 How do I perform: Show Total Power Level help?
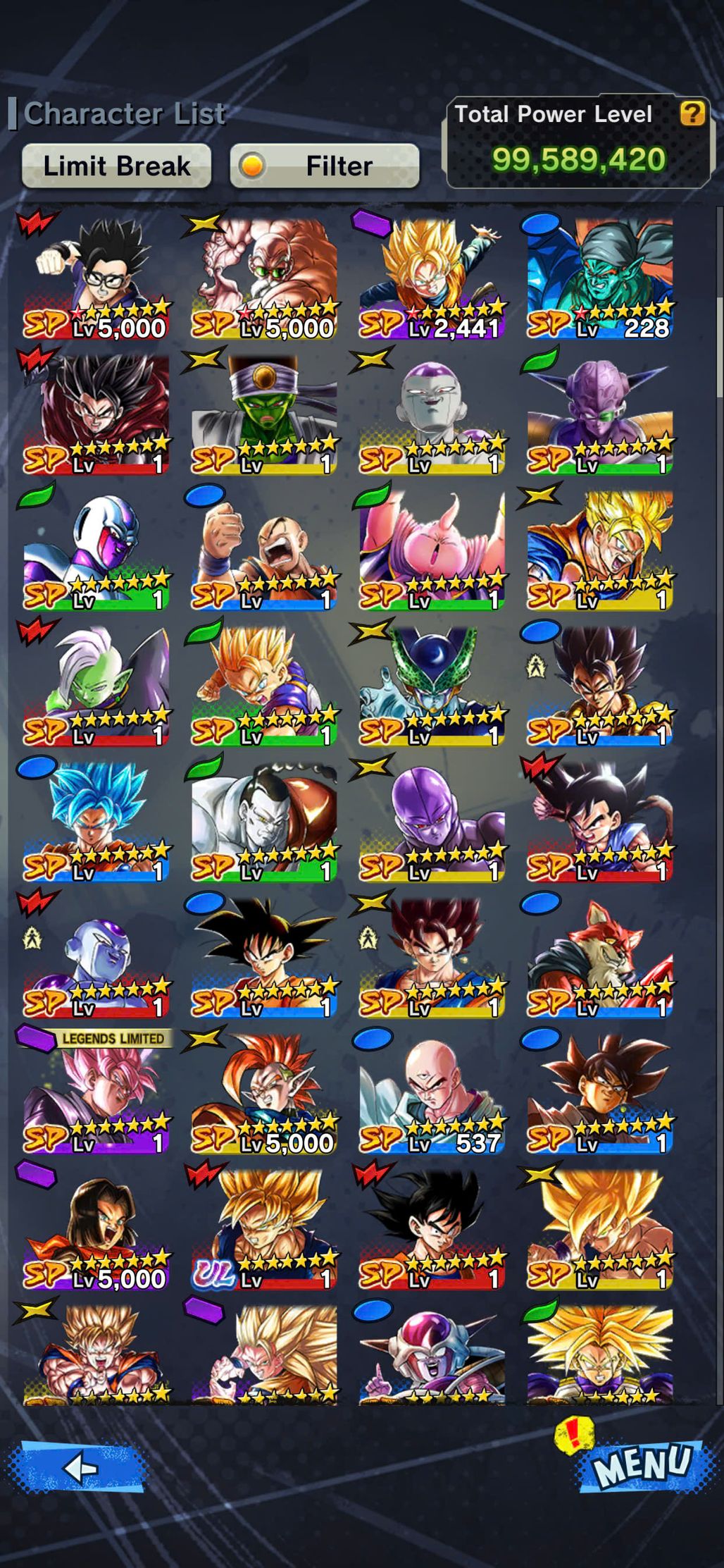(692, 113)
